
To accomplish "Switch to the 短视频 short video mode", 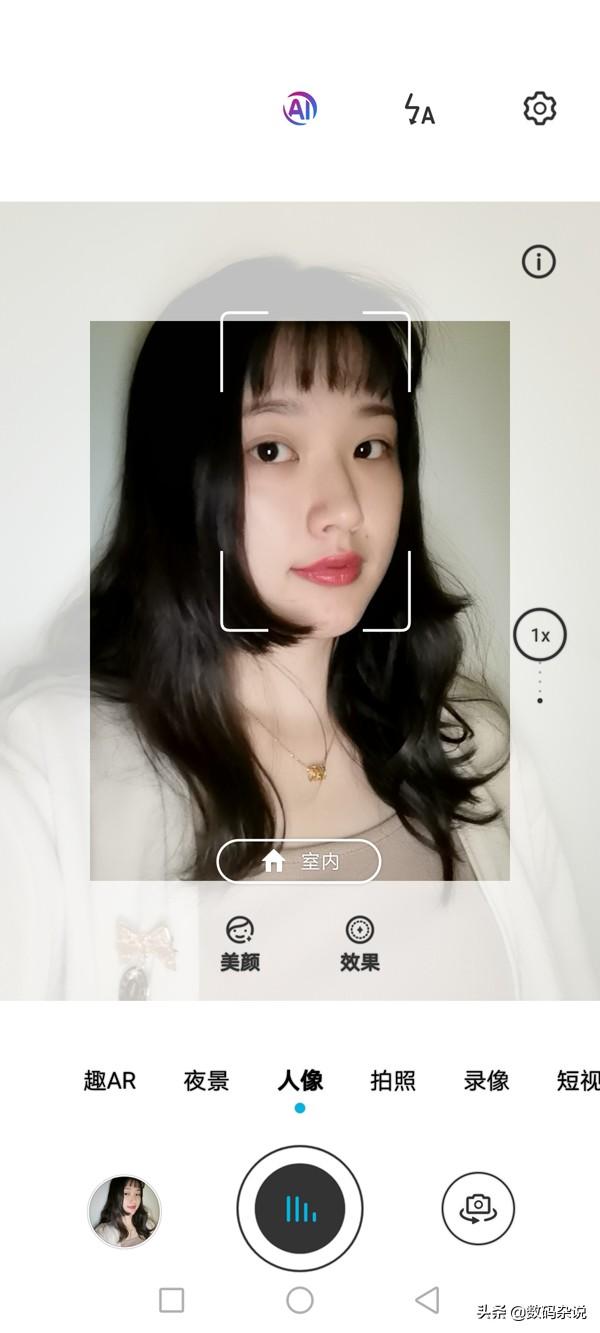I will (x=578, y=1081).
